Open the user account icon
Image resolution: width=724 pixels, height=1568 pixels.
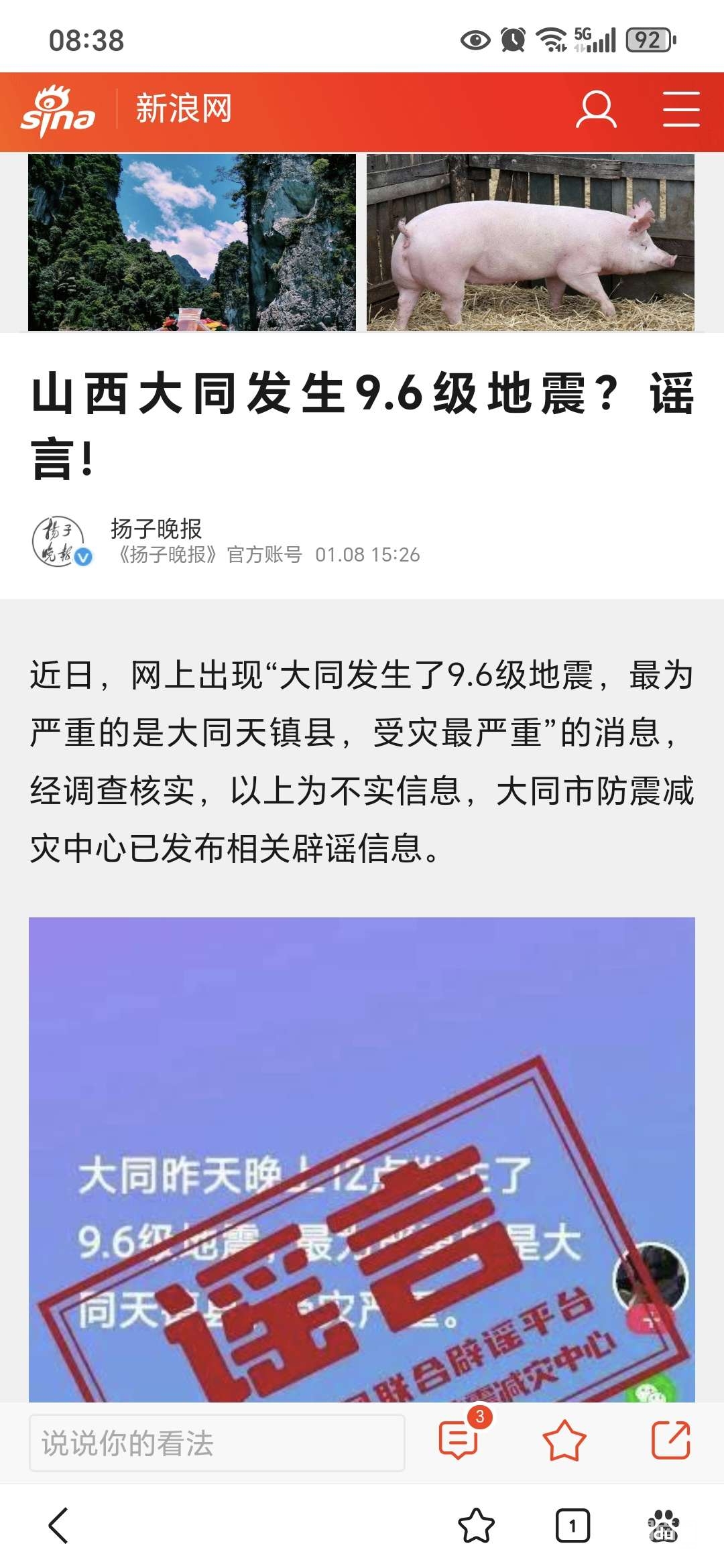pyautogui.click(x=596, y=110)
